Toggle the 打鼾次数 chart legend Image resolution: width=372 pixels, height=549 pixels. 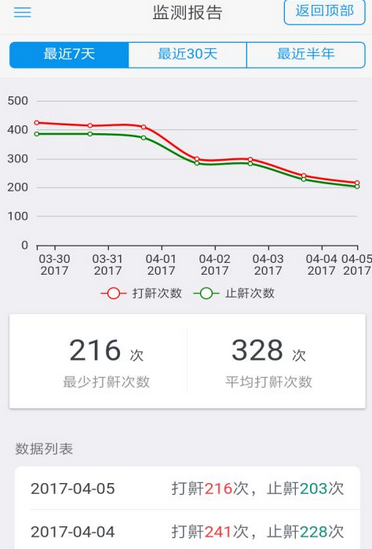point(141,293)
